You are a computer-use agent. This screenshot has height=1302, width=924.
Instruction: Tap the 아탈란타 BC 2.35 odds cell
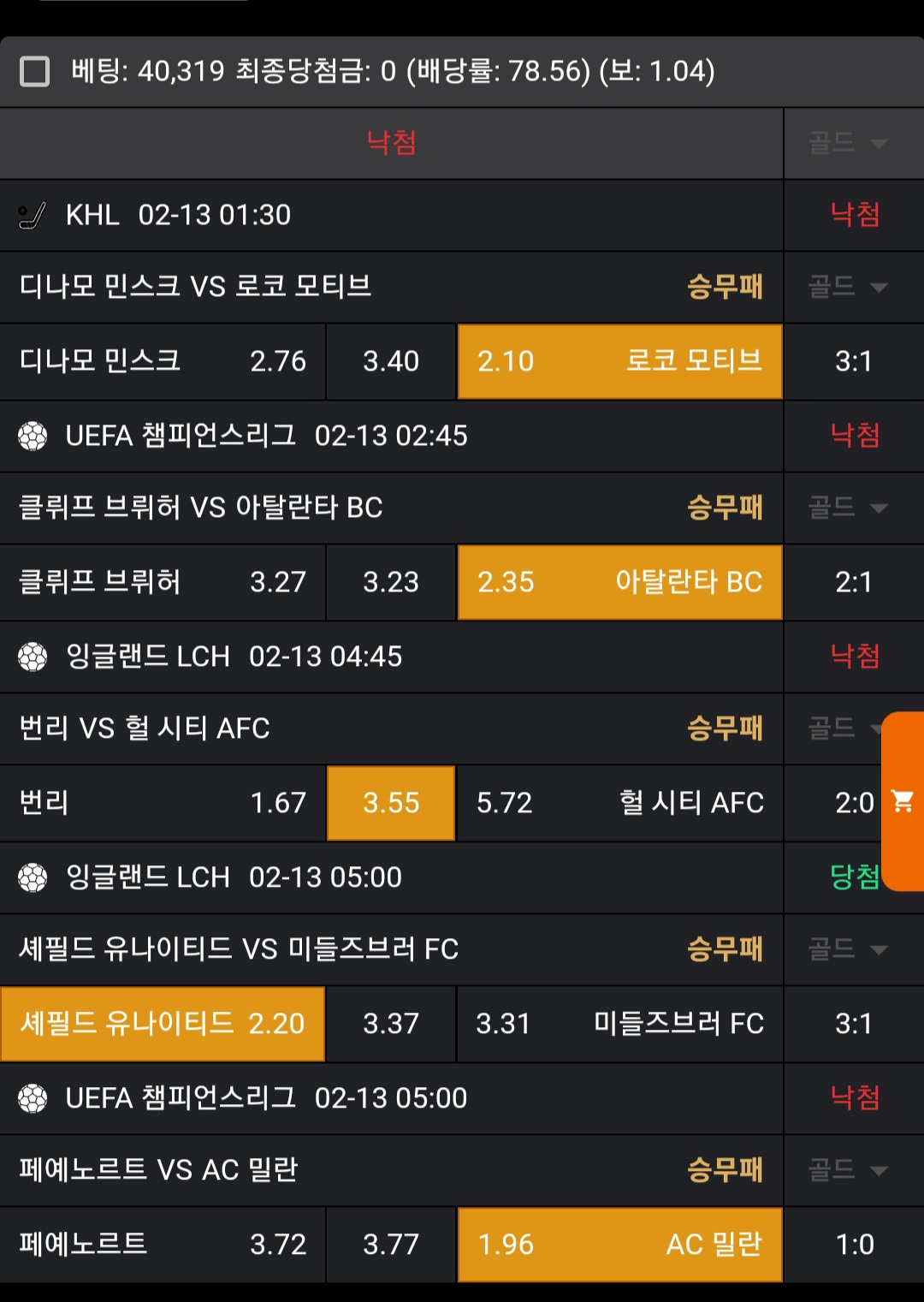point(619,582)
